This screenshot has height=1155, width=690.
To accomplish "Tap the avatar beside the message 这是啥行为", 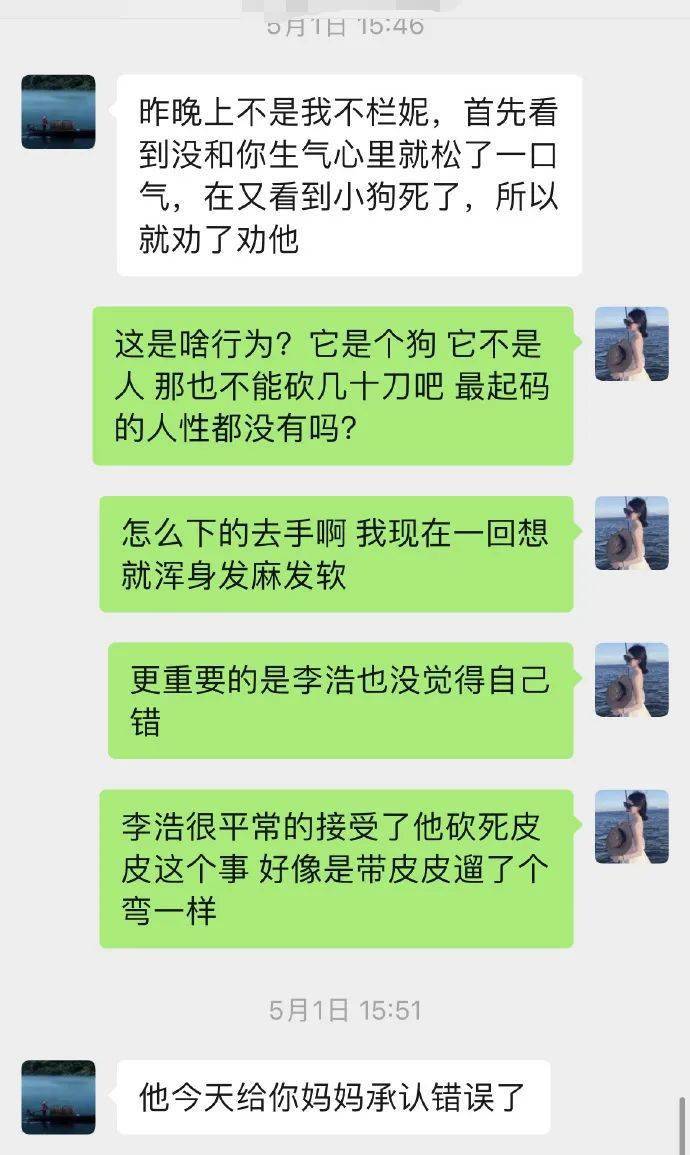I will (631, 343).
